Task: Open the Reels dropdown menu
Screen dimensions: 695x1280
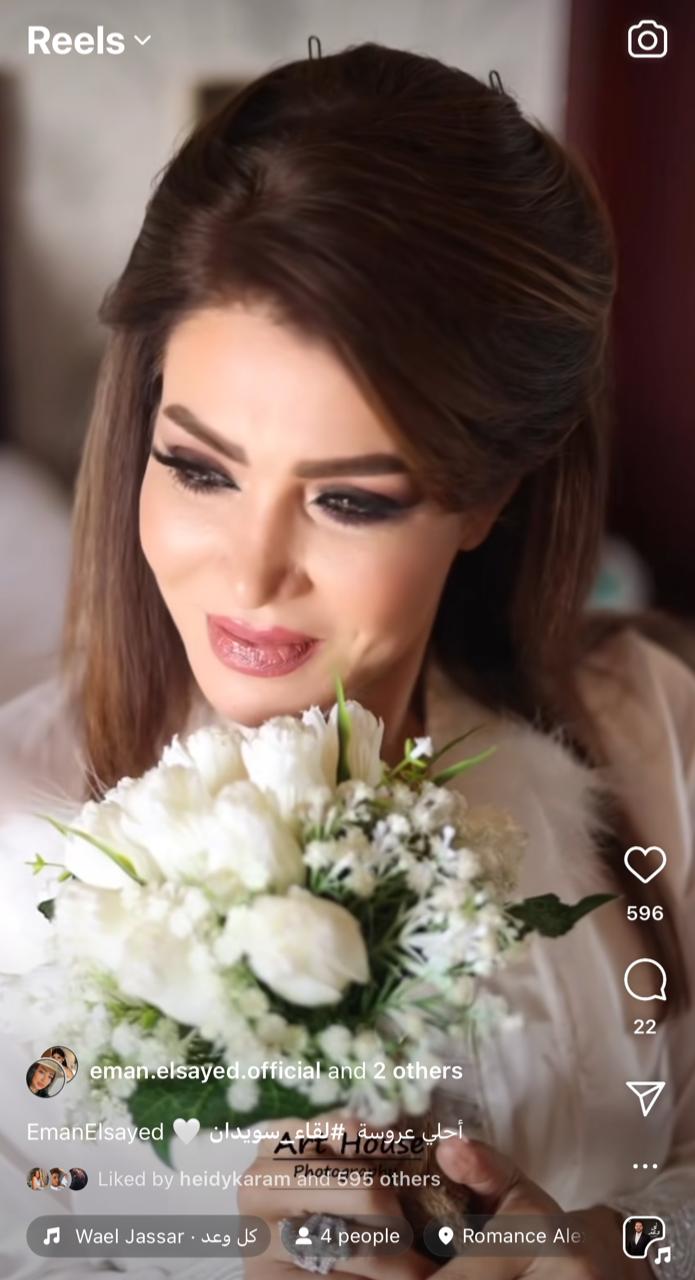Action: pyautogui.click(x=88, y=40)
